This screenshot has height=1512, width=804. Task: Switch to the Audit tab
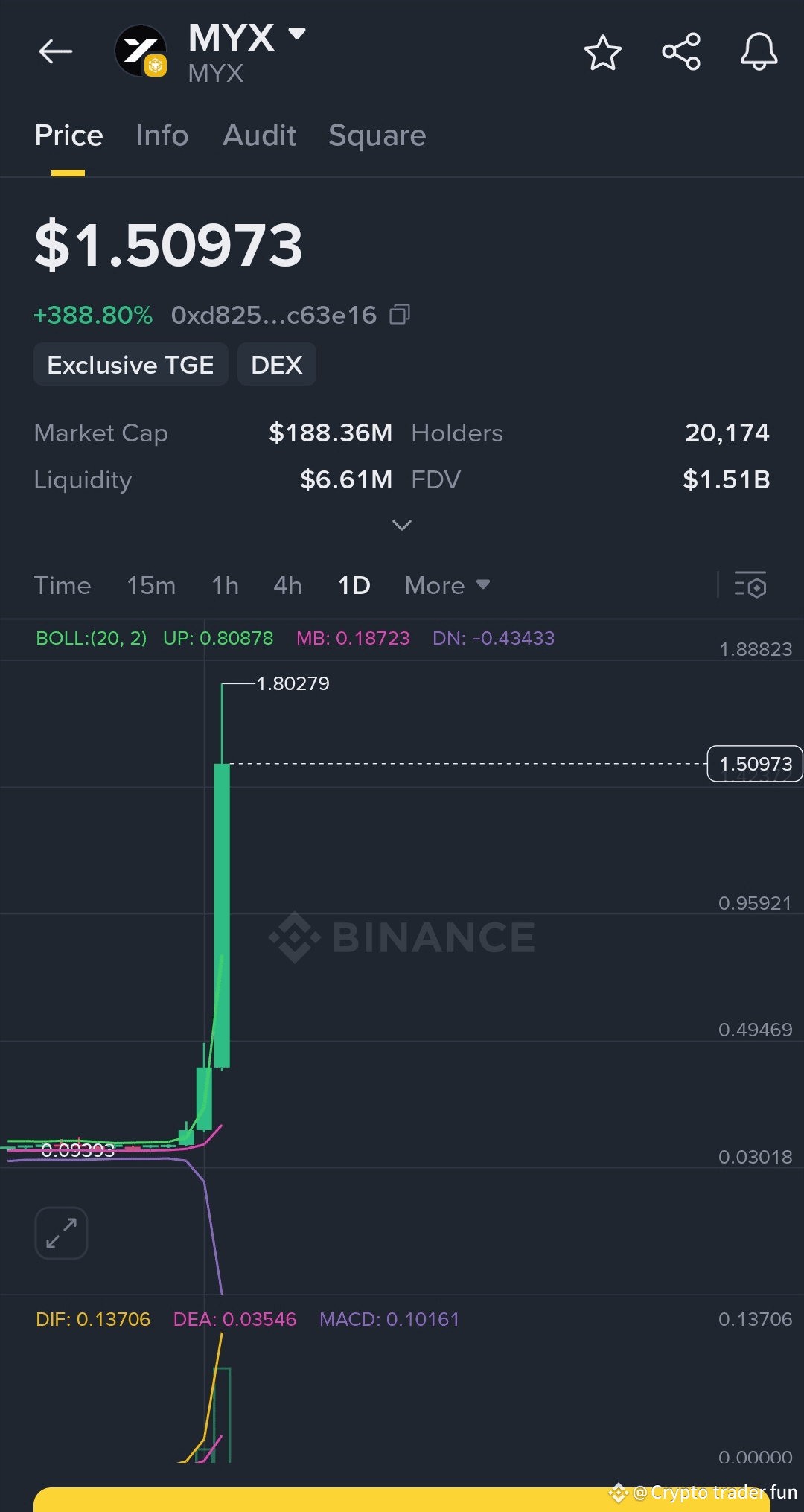click(259, 135)
